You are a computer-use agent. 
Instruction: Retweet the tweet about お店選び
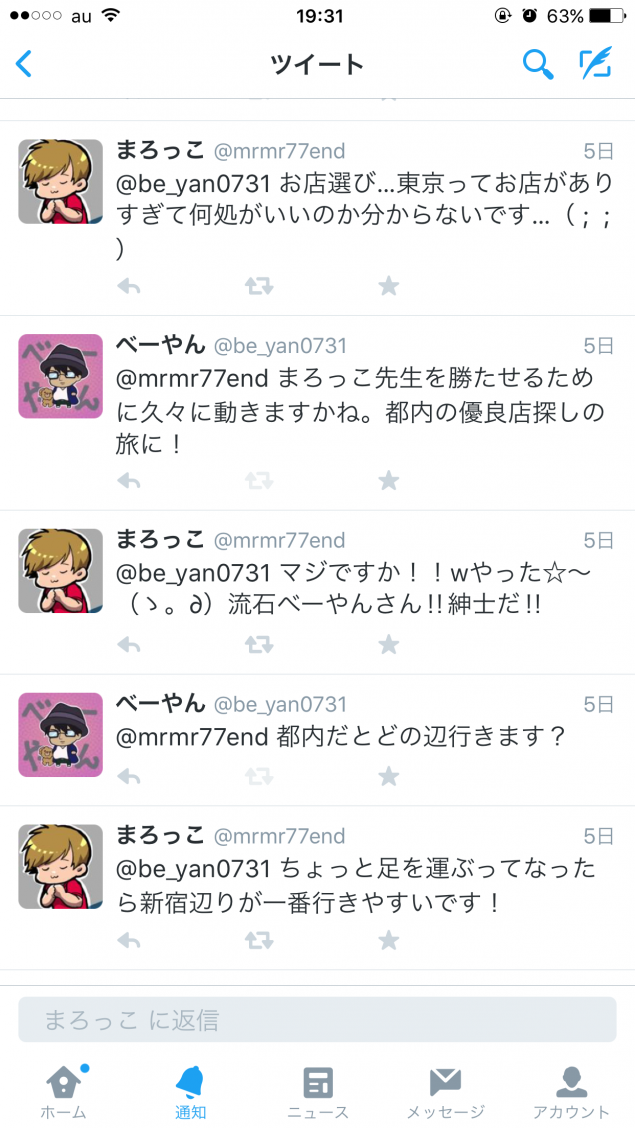pos(259,287)
